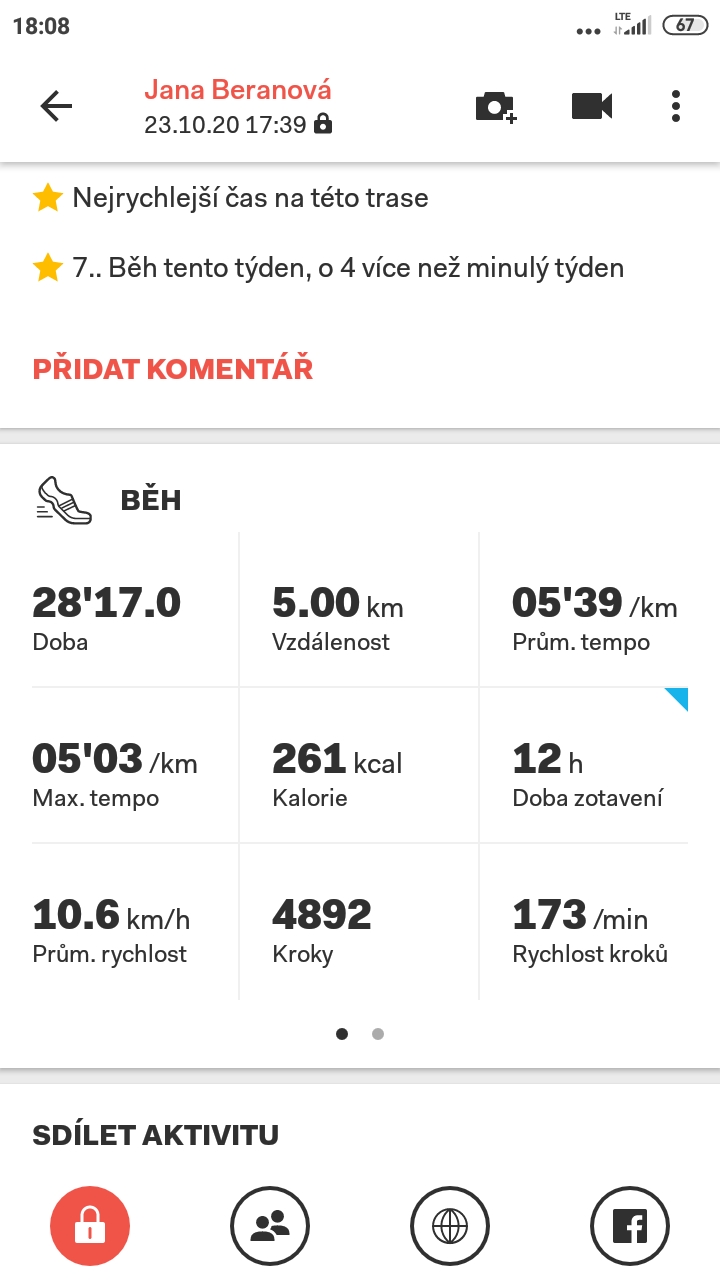Share activity publicly with the globe icon

(x=450, y=1226)
